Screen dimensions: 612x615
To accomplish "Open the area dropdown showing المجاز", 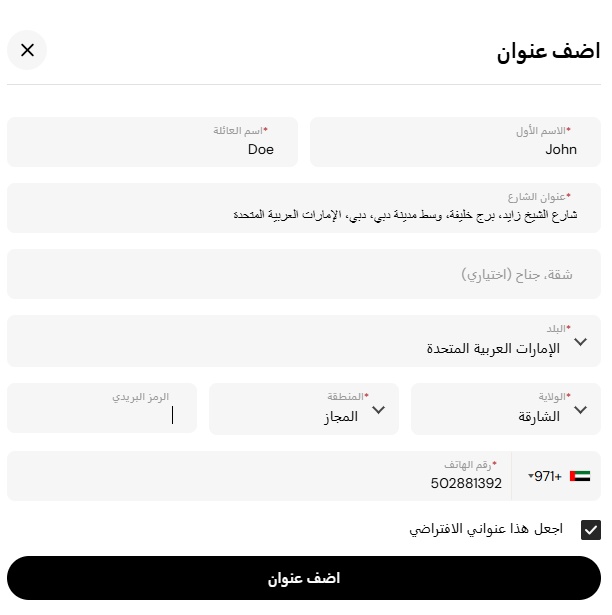I will tap(304, 409).
